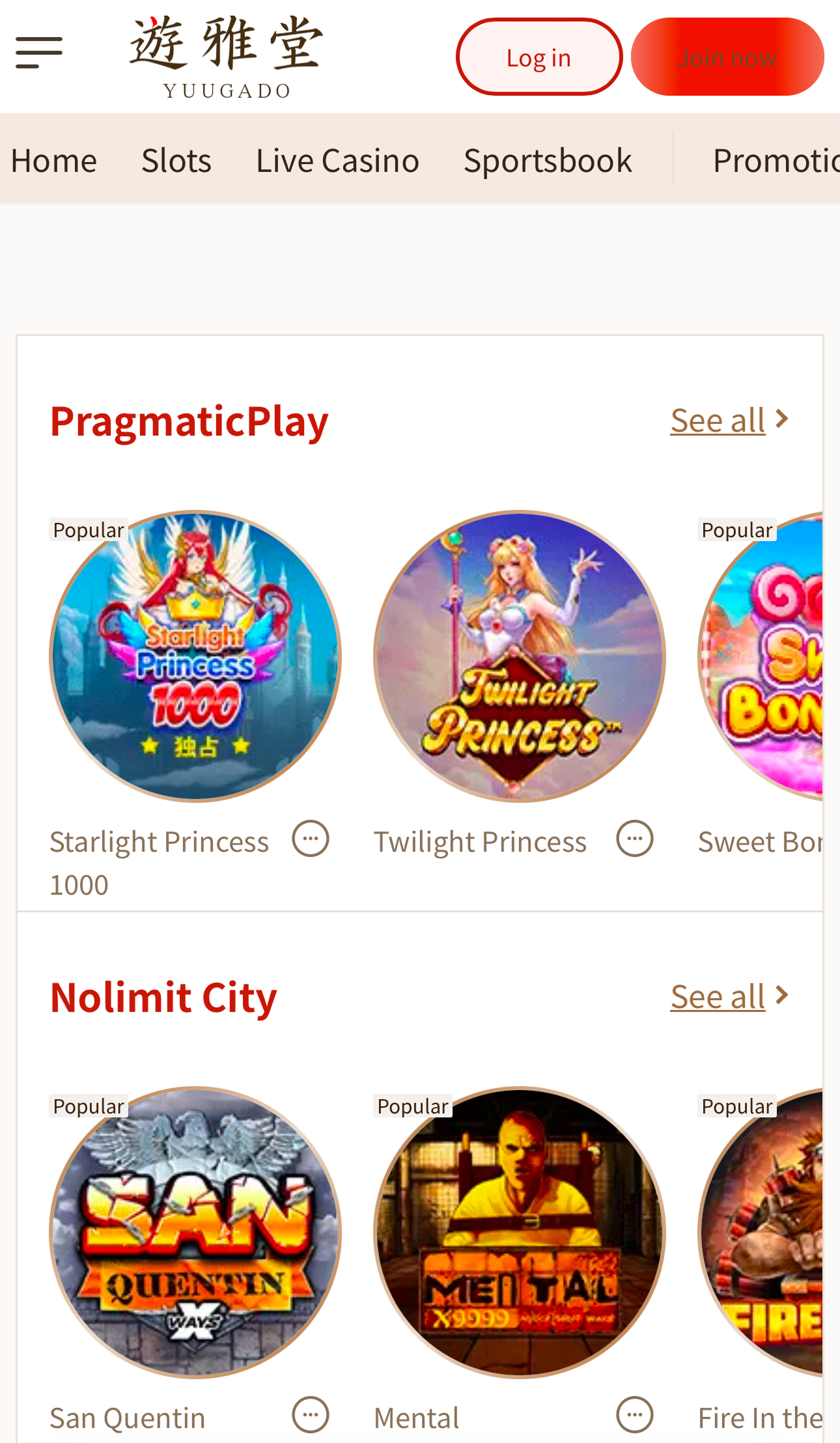The height and width of the screenshot is (1443, 840).
Task: Tap the Log in button
Action: pyautogui.click(x=539, y=57)
